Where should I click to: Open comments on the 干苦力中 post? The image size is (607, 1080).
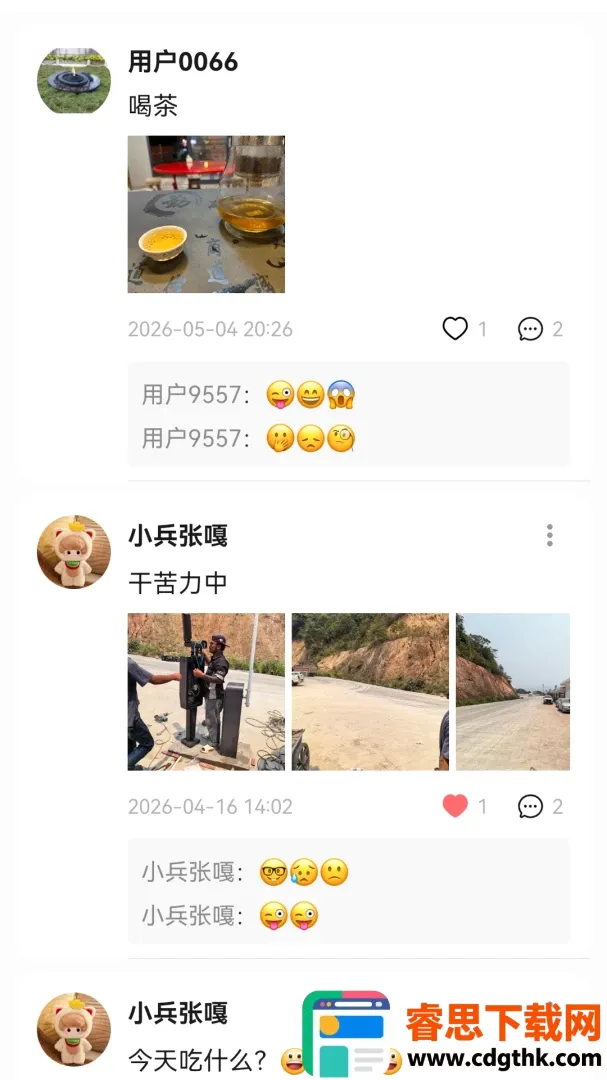pos(531,807)
